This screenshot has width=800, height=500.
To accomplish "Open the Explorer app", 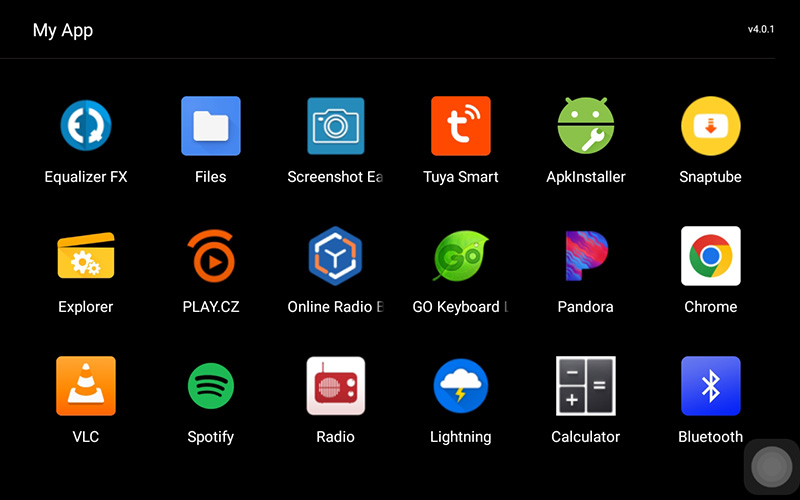I will 86,257.
